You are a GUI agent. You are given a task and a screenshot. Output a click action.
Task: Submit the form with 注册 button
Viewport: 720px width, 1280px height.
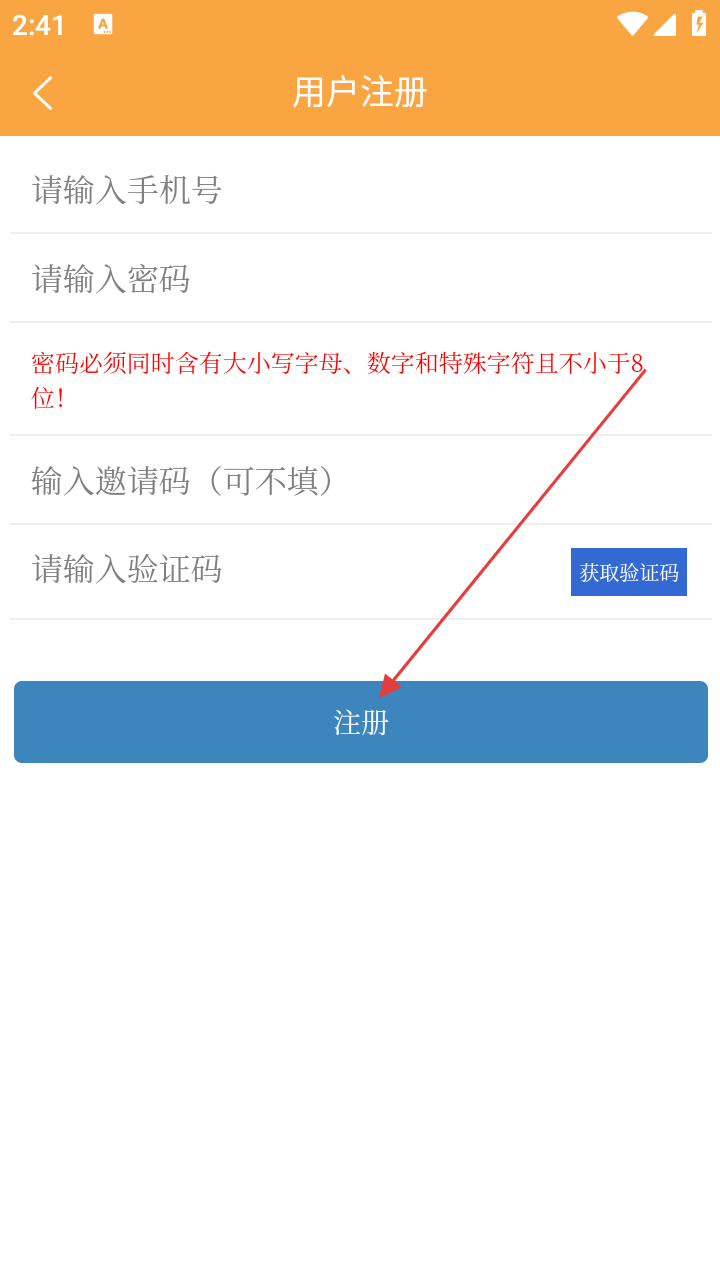360,722
